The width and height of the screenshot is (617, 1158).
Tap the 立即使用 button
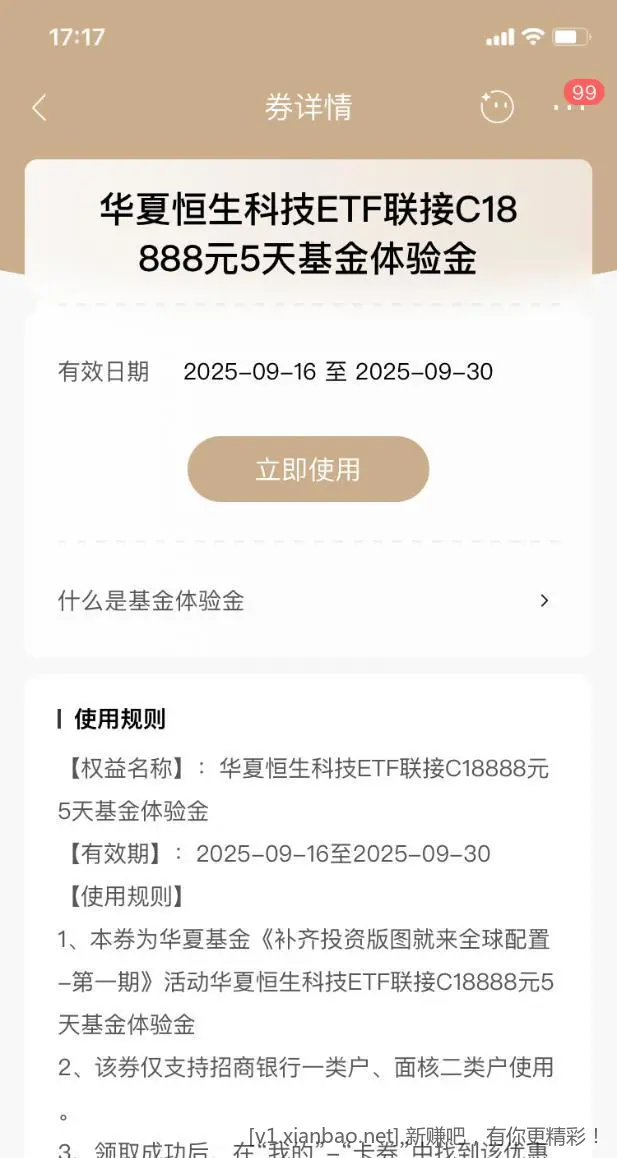tap(308, 469)
